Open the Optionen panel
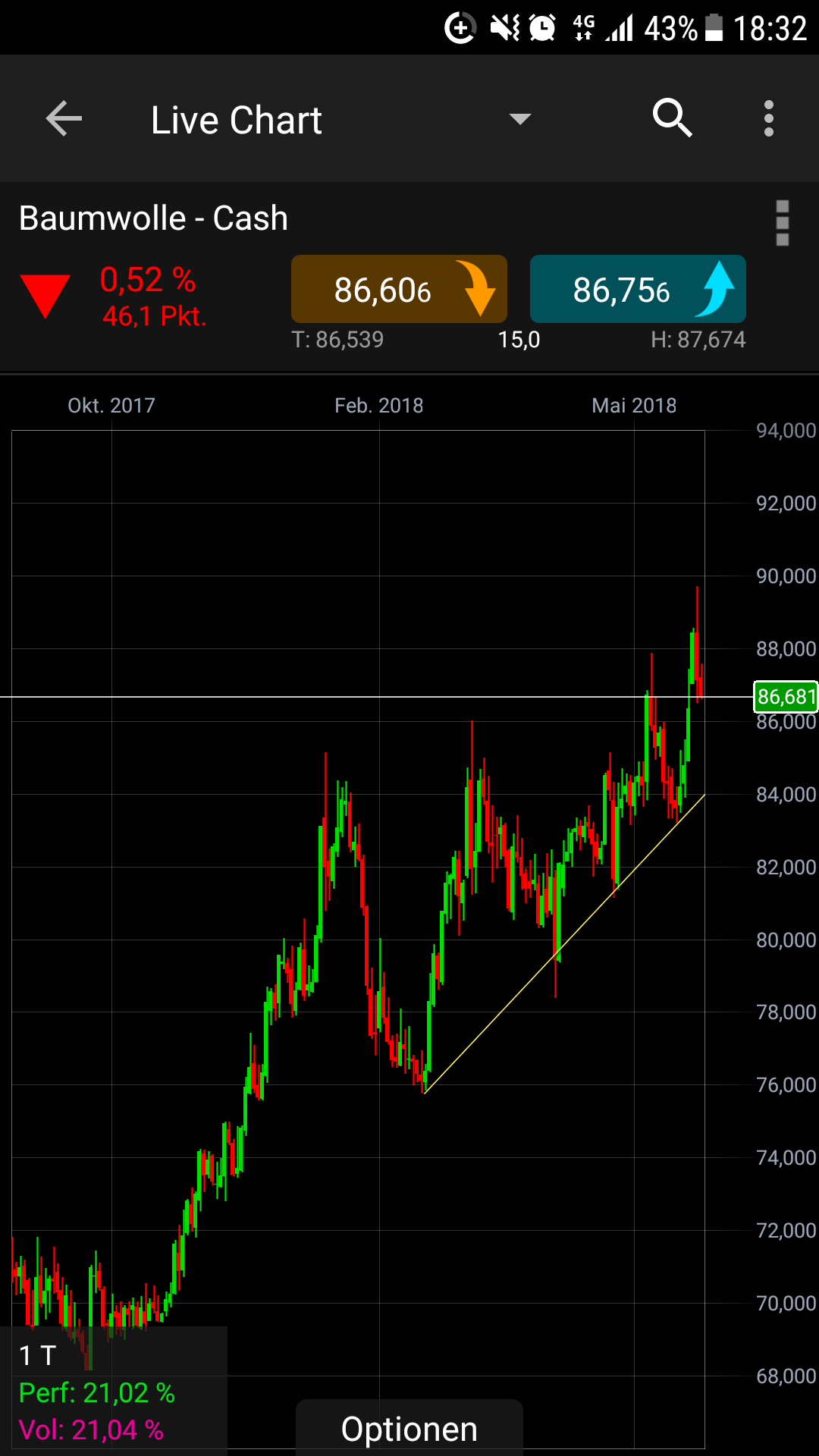 (x=409, y=1429)
